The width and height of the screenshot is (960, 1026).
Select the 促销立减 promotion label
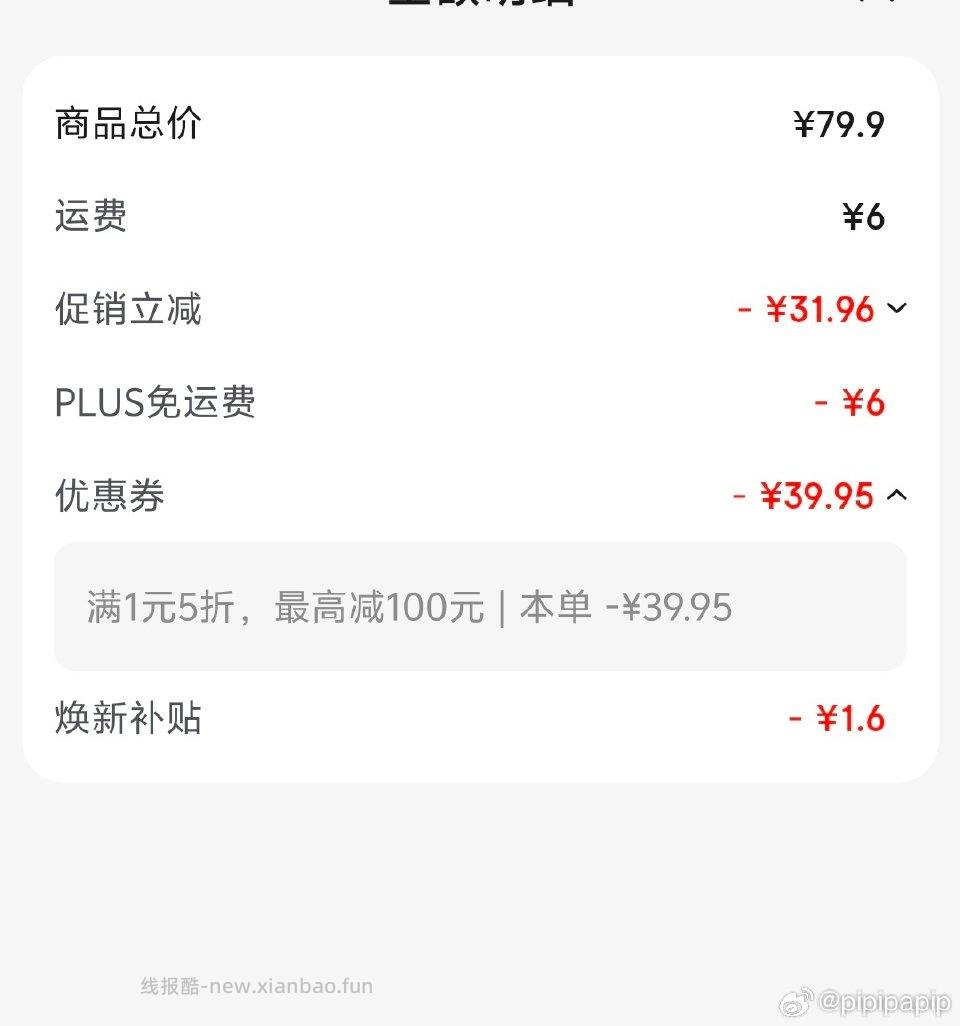click(x=128, y=310)
